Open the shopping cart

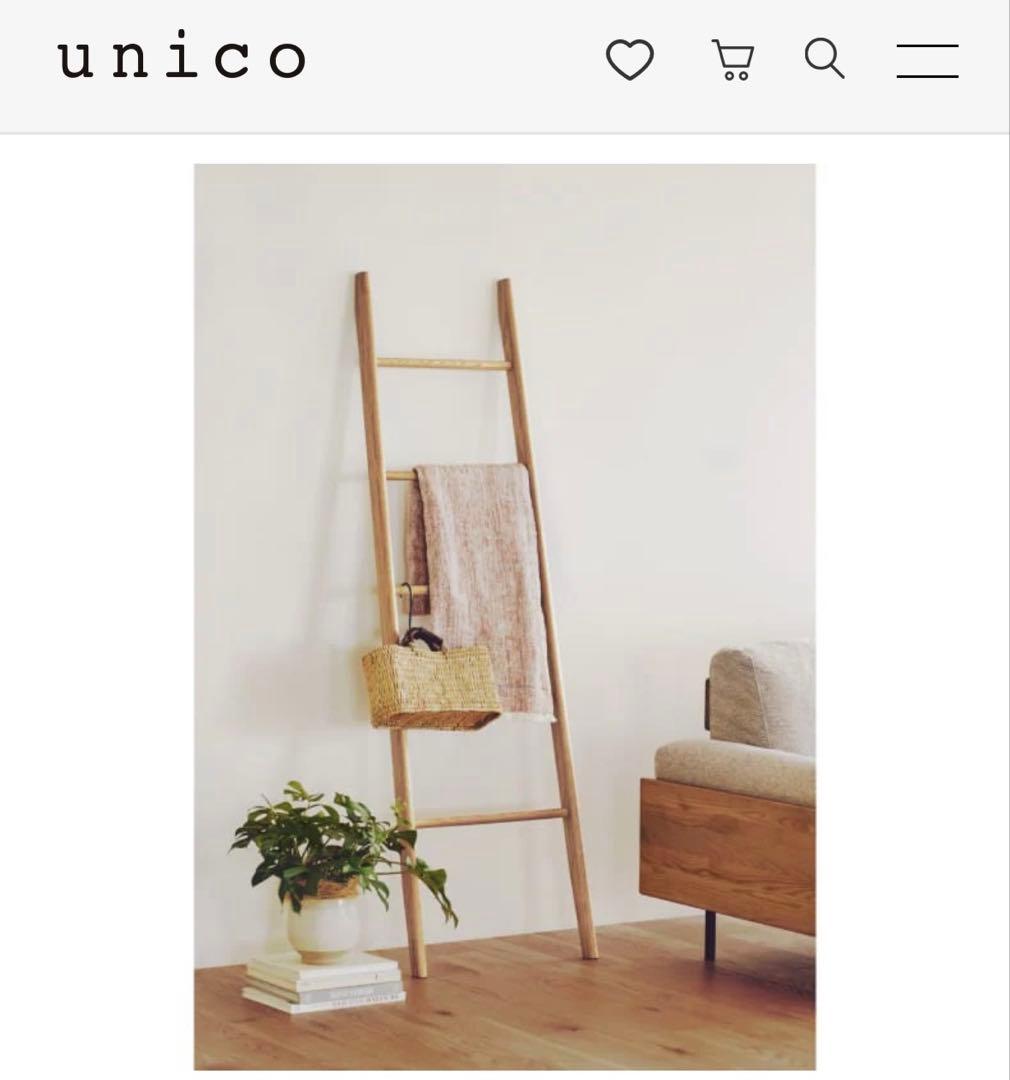point(732,60)
